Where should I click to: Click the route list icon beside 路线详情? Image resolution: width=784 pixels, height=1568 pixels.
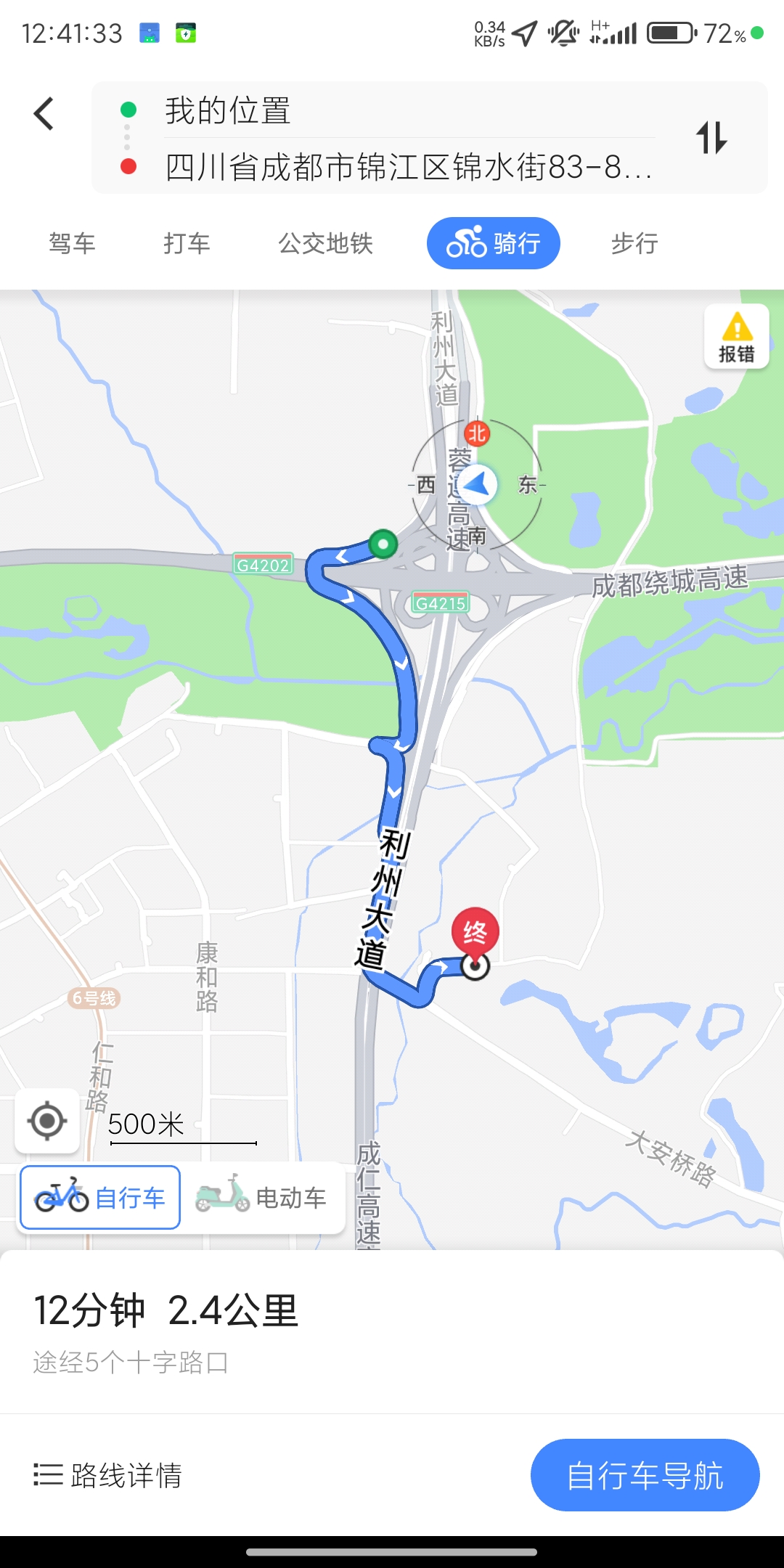[47, 1474]
